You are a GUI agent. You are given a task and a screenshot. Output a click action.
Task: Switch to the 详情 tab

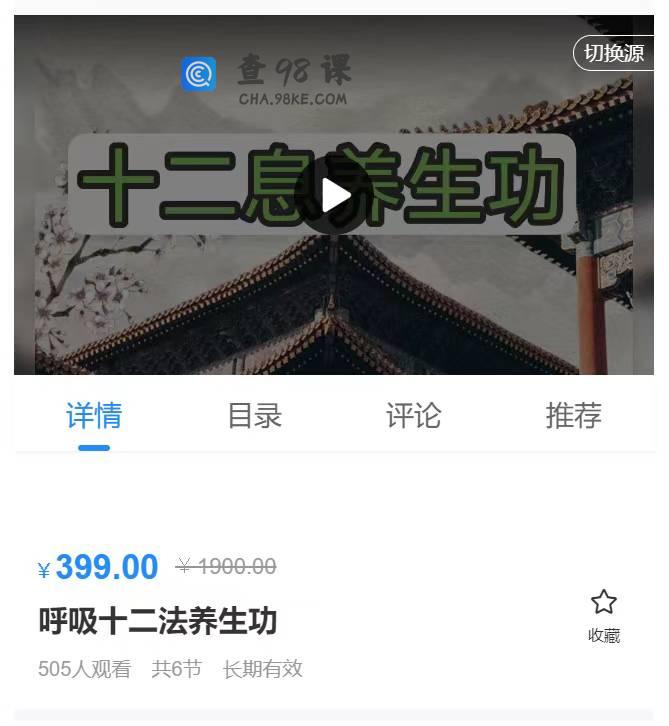click(x=94, y=416)
